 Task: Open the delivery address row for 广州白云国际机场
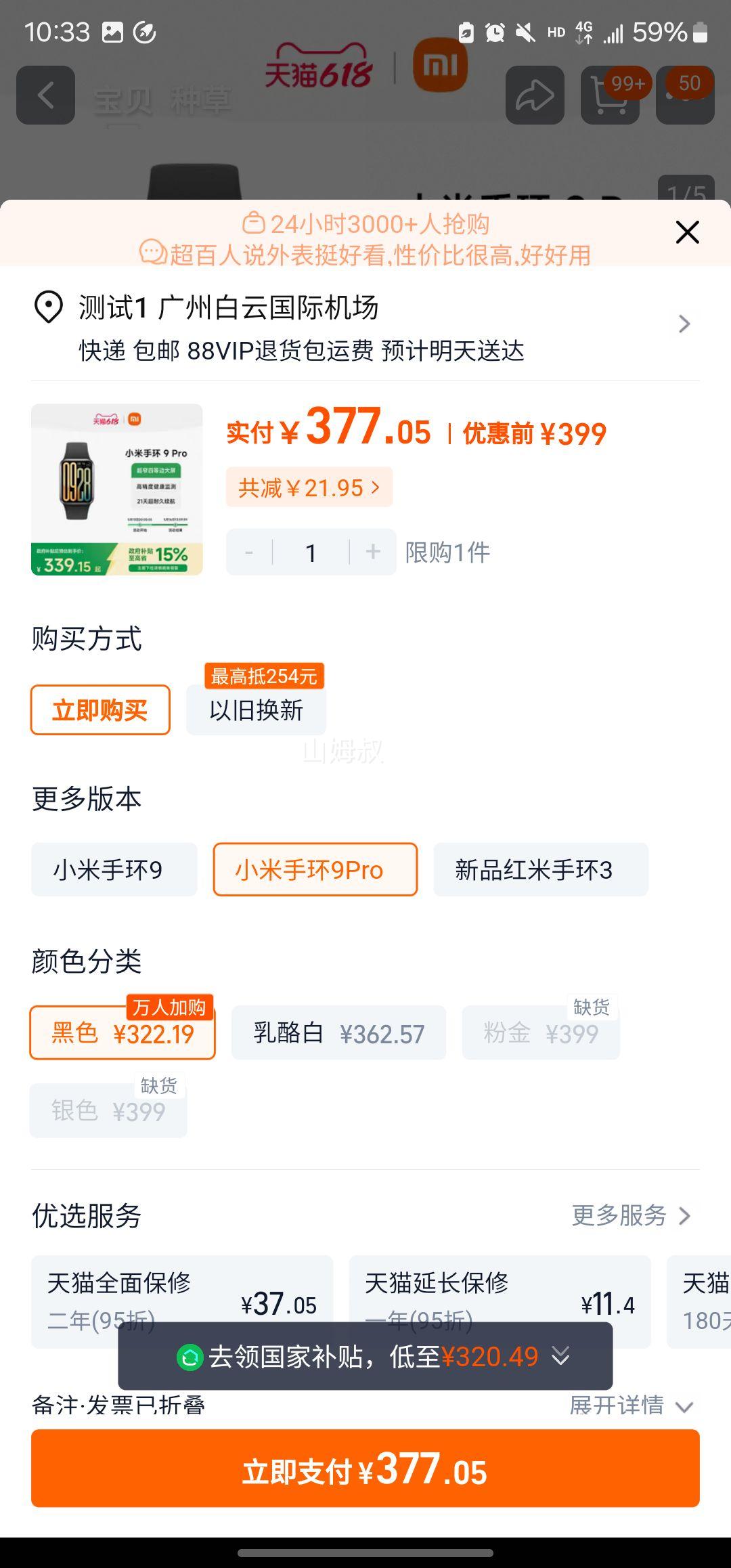[365, 328]
